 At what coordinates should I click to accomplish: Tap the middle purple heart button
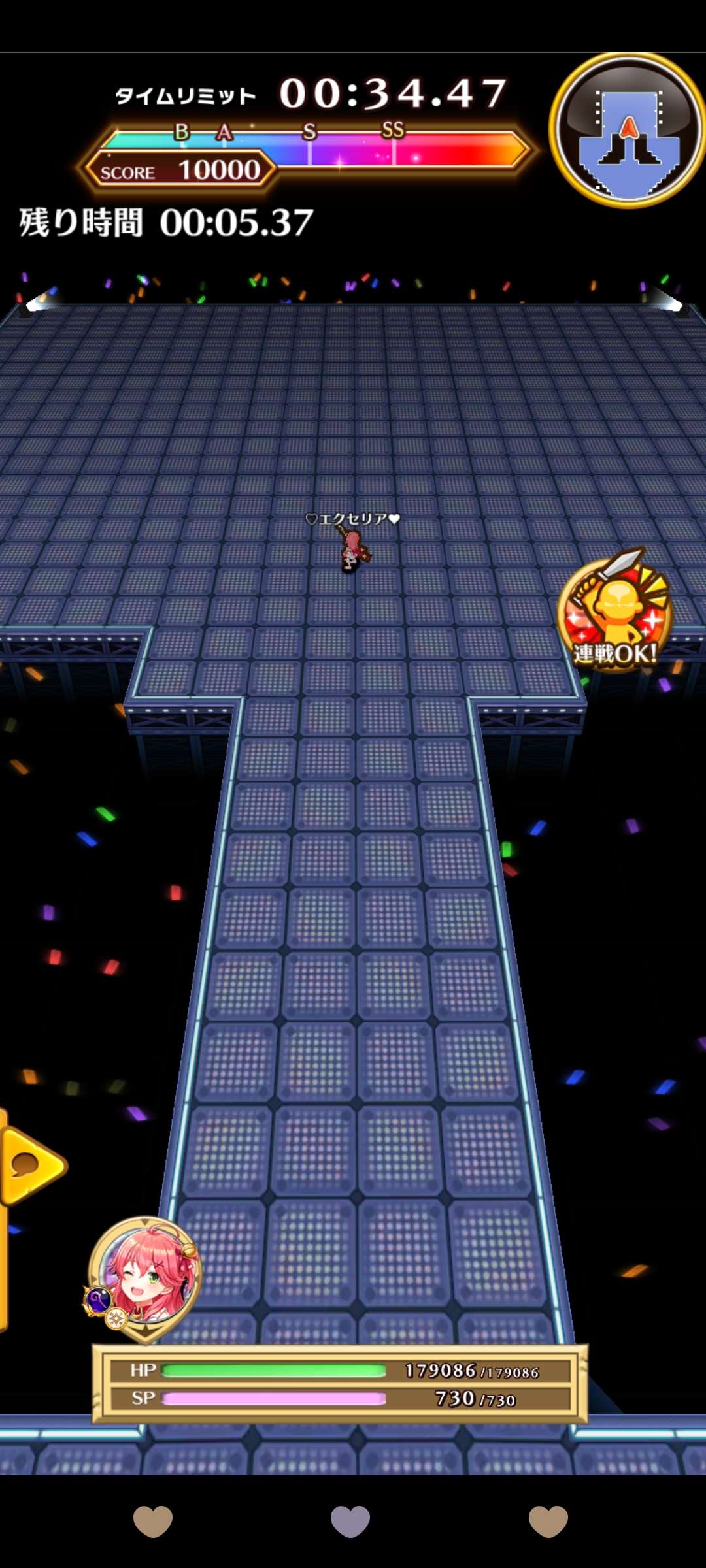(350, 1521)
